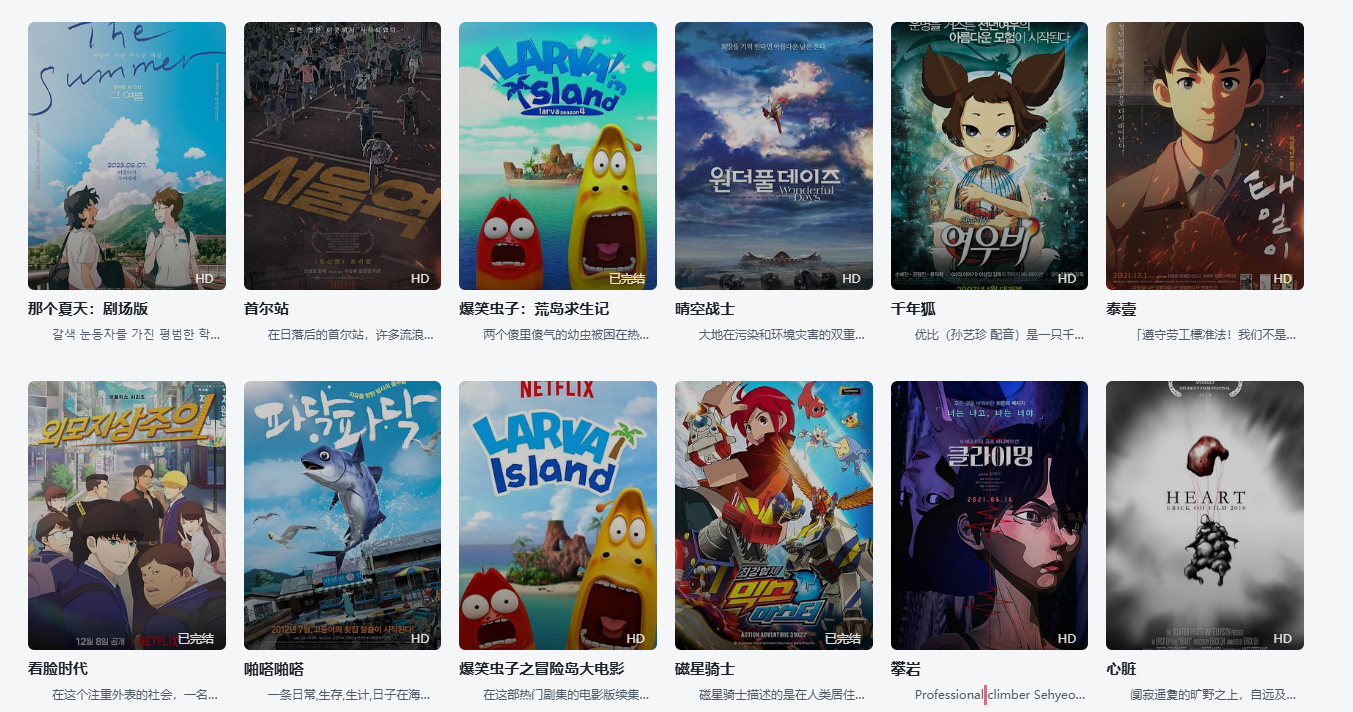The height and width of the screenshot is (712, 1353).
Task: Open the 心脏 HEART poster
Action: tap(1205, 515)
